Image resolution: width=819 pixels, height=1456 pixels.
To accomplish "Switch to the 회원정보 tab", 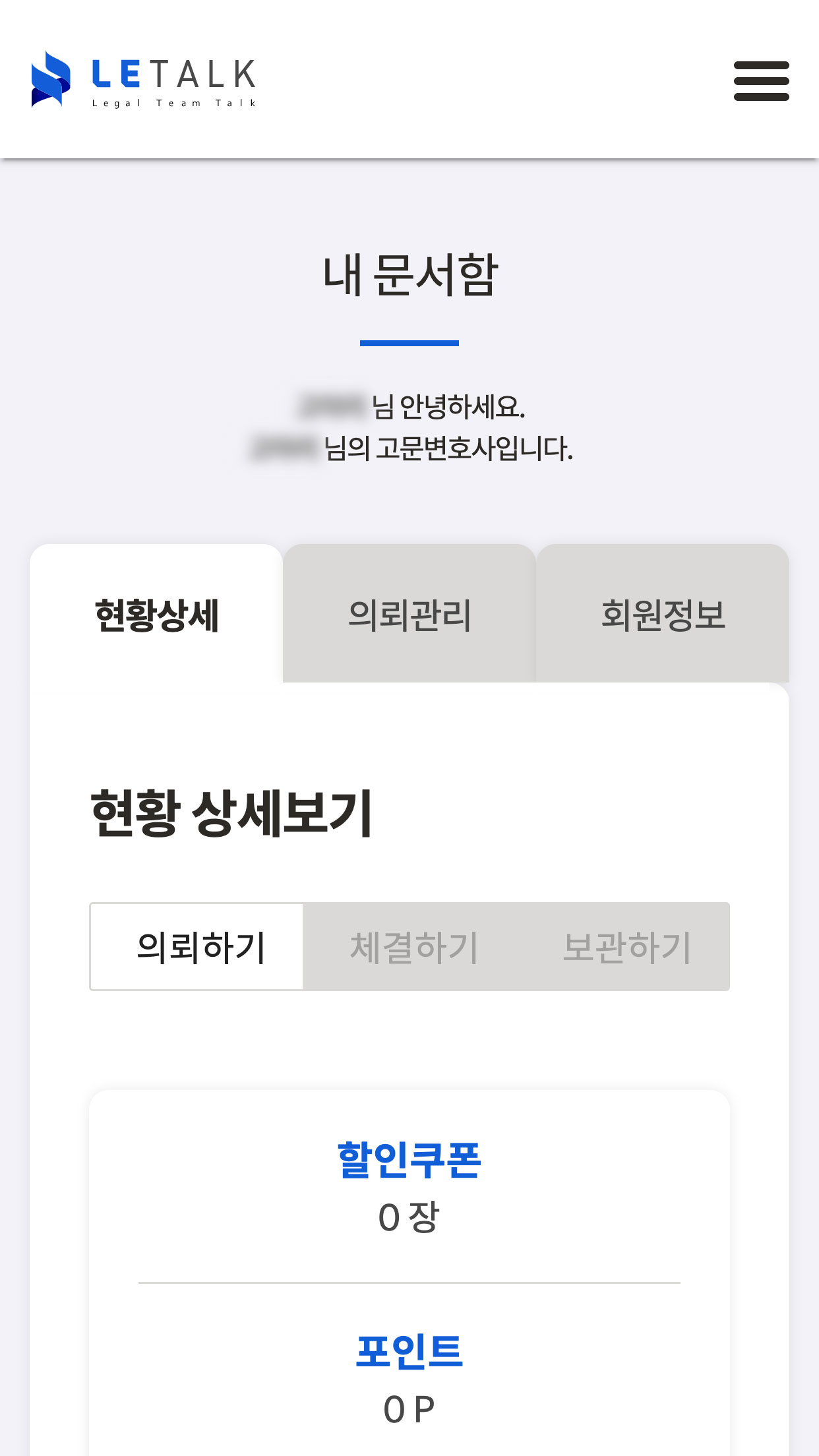I will tap(662, 615).
